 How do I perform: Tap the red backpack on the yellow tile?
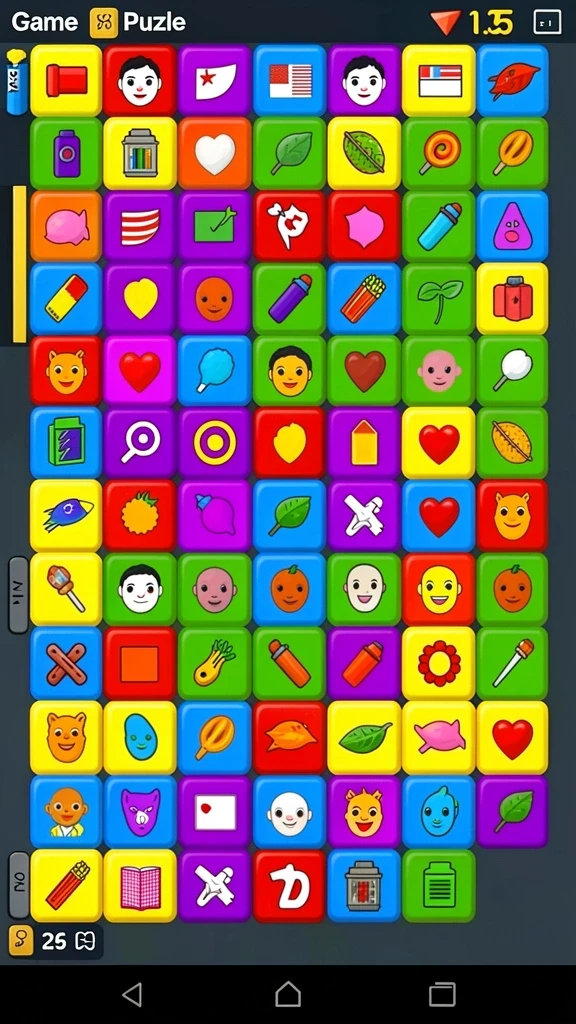[x=513, y=298]
